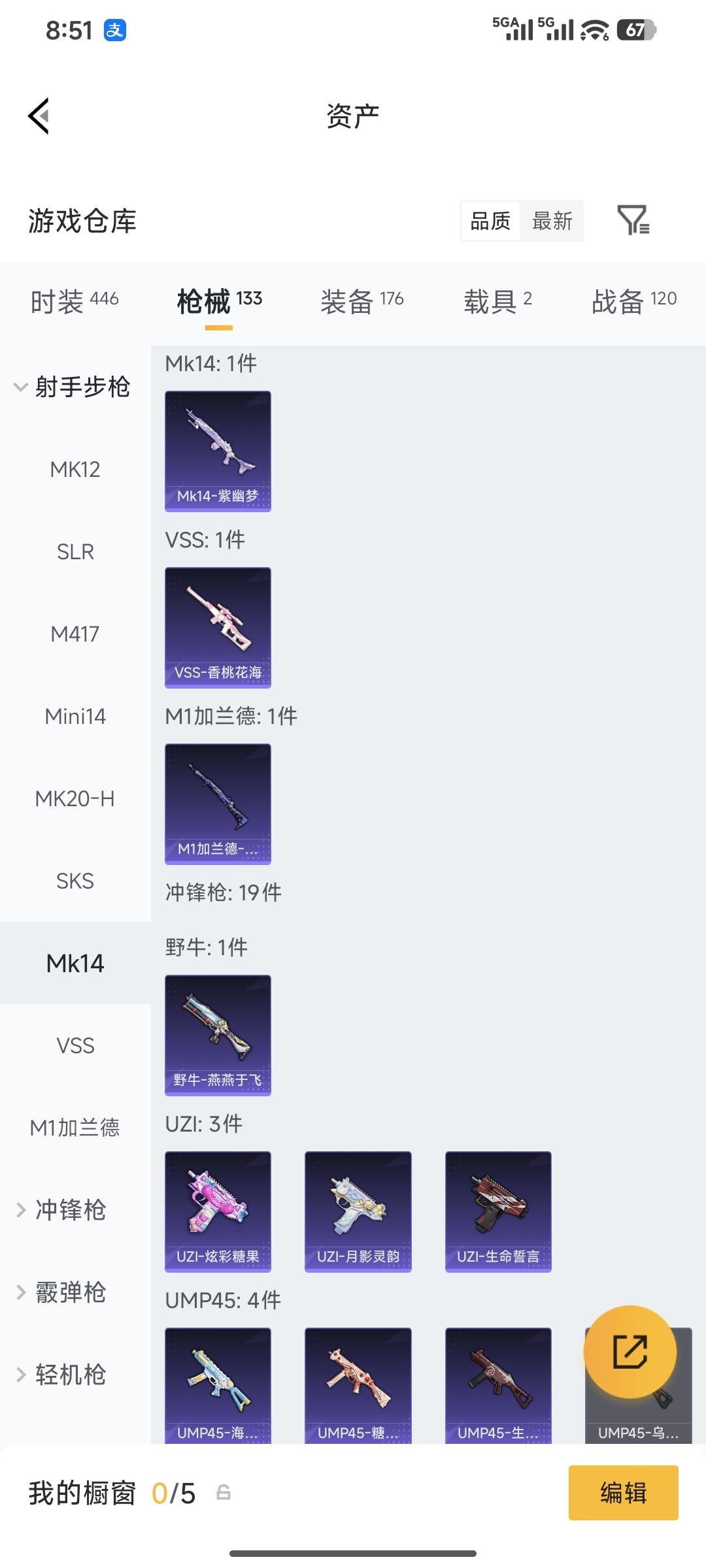
Task: Open the Mk14-紫幽梦 skin tile
Action: point(218,451)
